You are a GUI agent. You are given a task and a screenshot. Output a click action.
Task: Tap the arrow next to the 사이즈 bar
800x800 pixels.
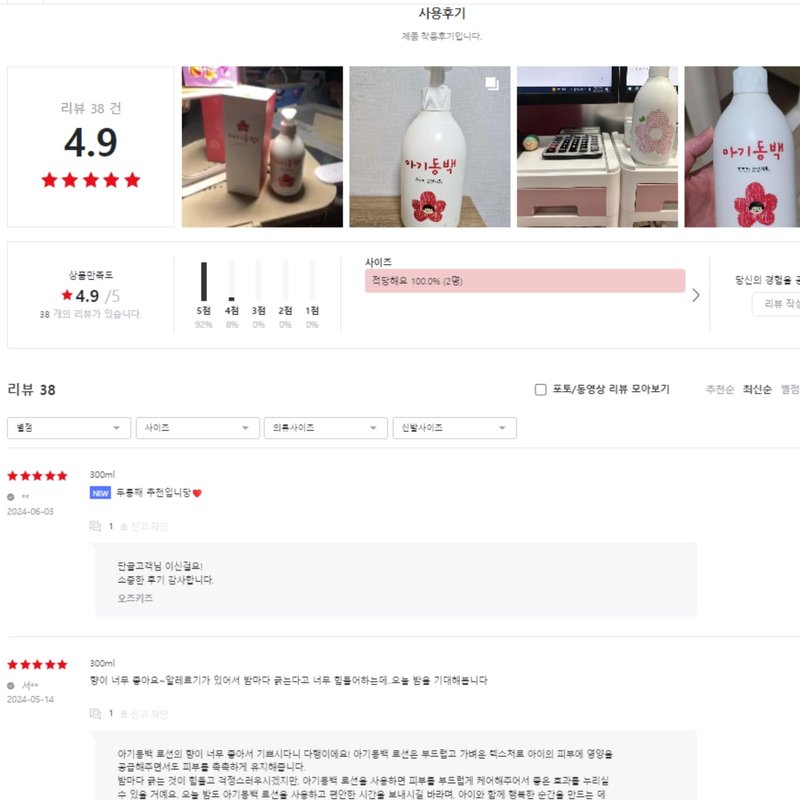point(696,296)
